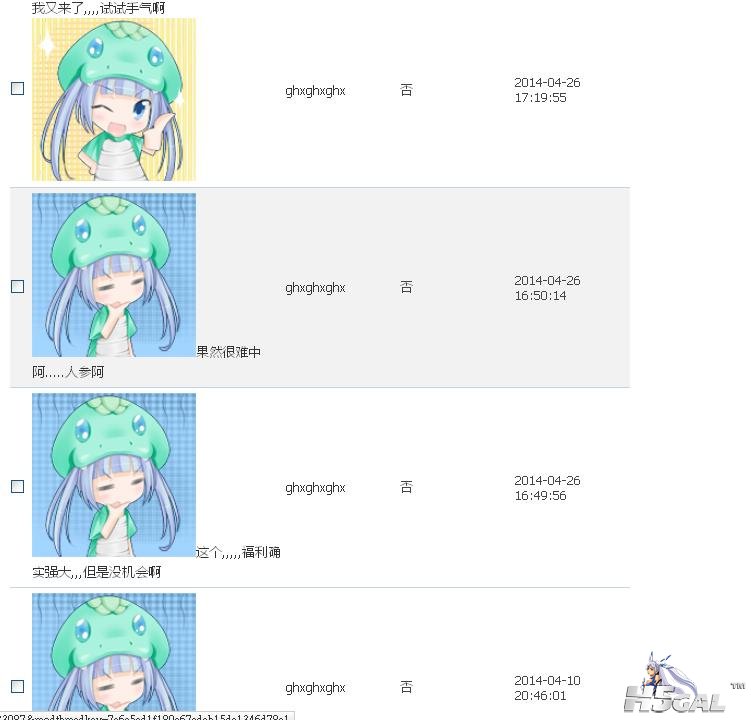Mark the checkbox for the 2014-04-10 post
The image size is (751, 720).
[17, 686]
